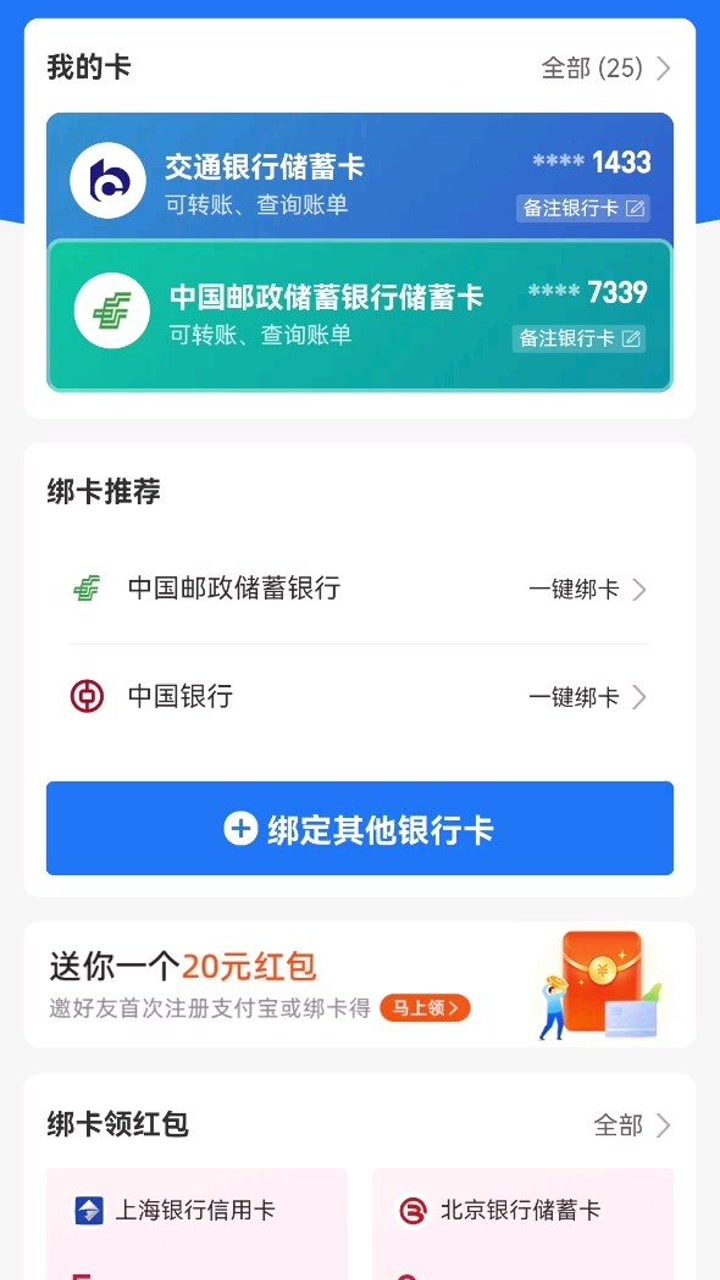Open the 上海银行信用卡 offer card
This screenshot has width=720, height=1280.
click(x=197, y=1223)
